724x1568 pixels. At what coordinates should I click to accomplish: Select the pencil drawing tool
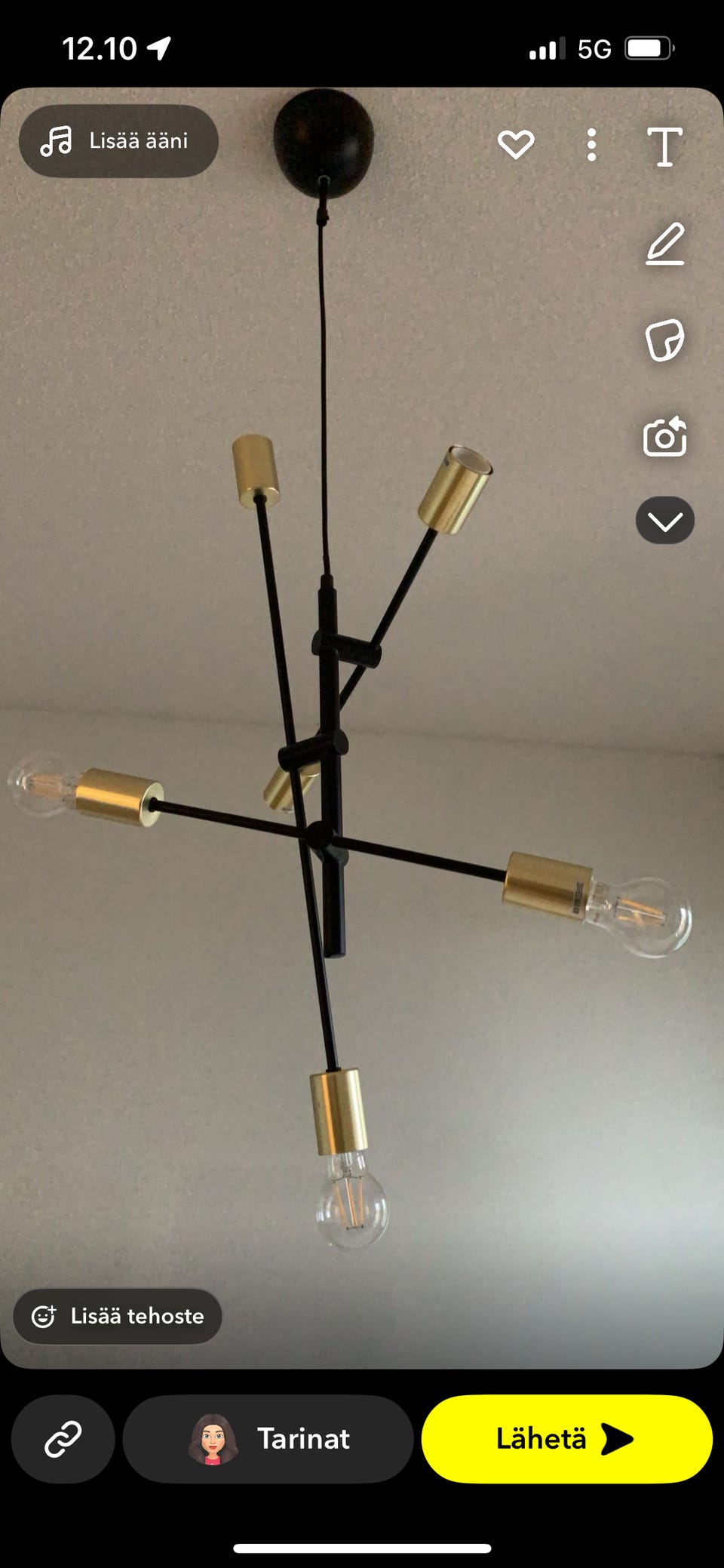point(665,244)
